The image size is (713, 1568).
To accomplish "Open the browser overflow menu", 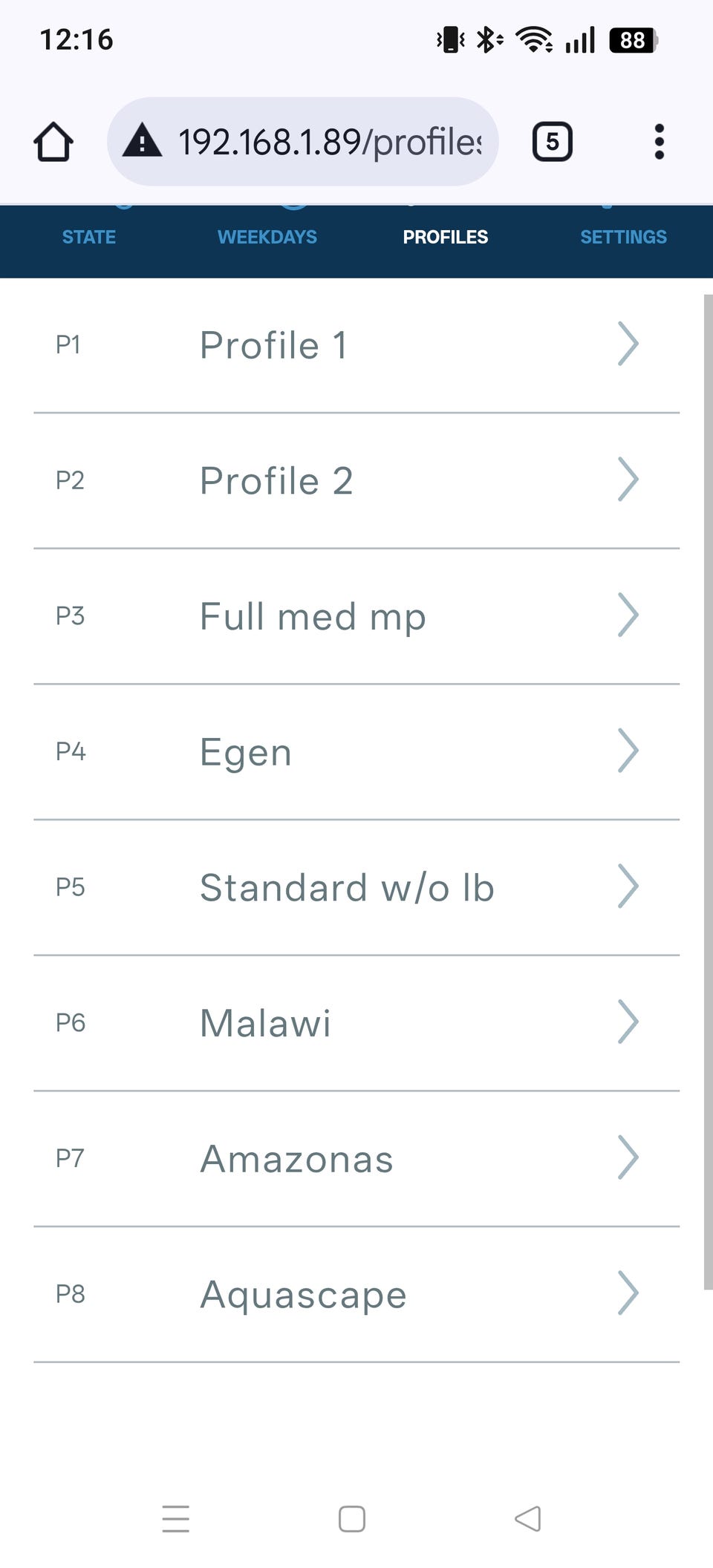I will [659, 141].
